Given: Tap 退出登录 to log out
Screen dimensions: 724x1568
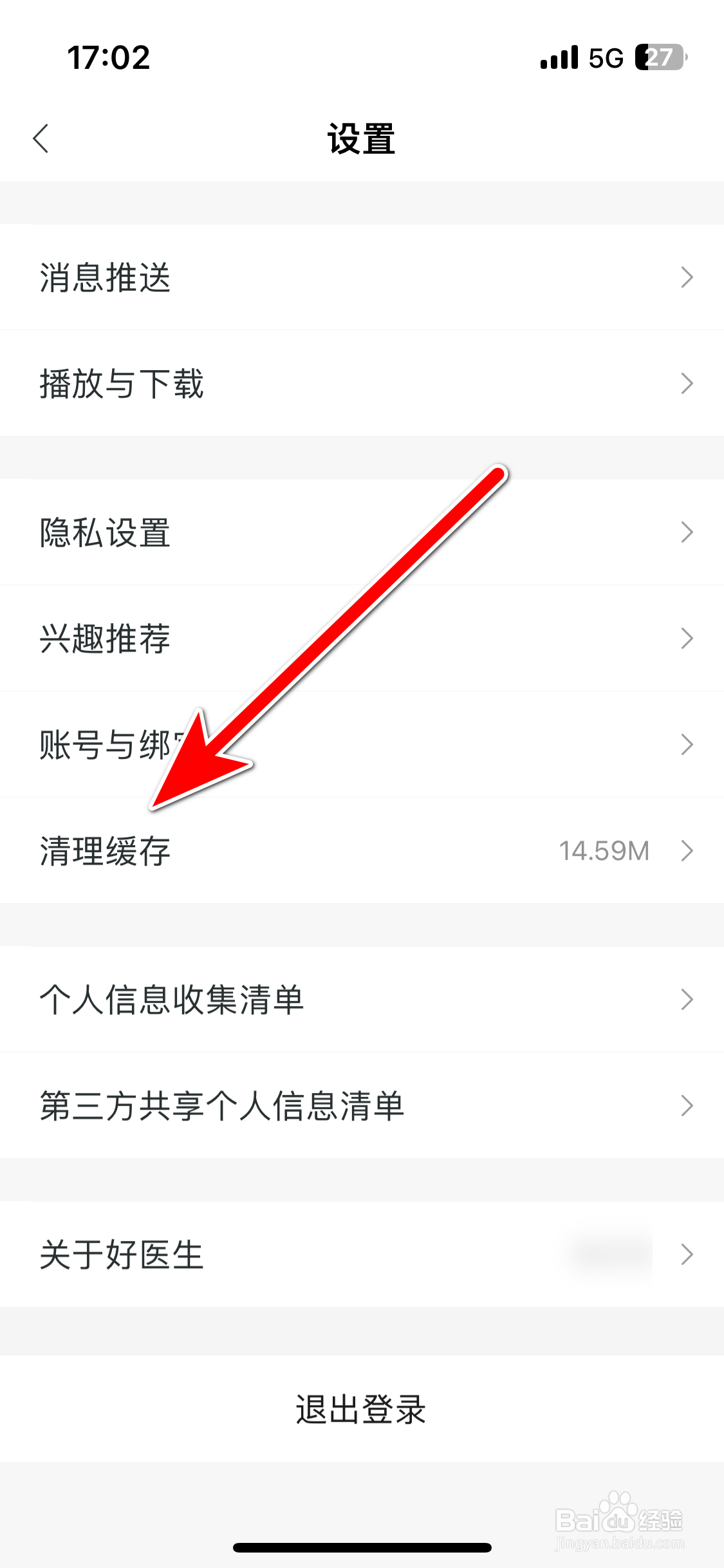Looking at the screenshot, I should 362,1411.
